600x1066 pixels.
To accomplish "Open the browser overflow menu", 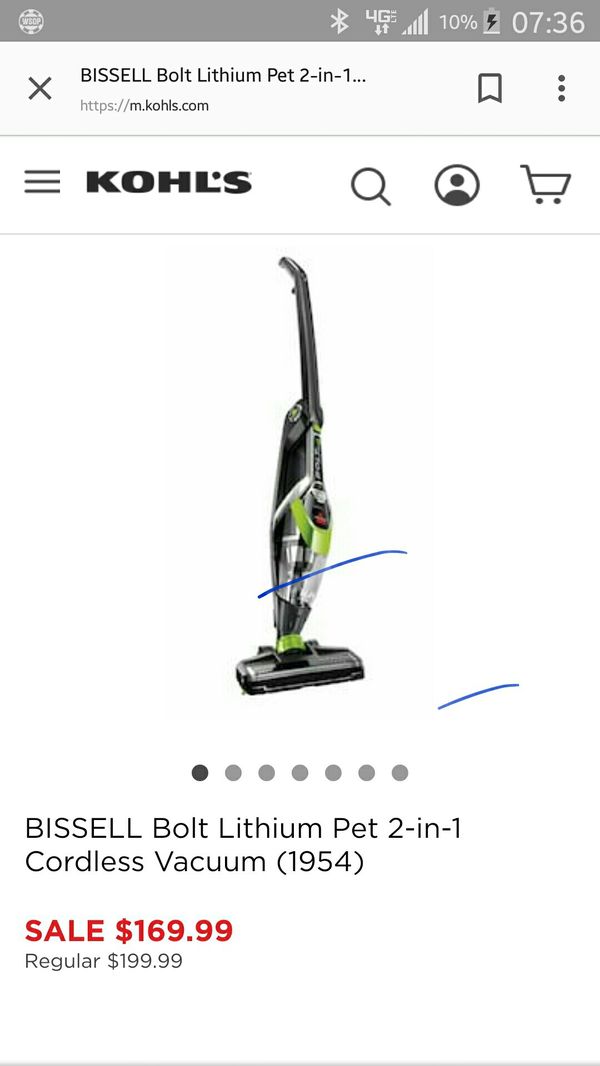I will click(x=561, y=88).
